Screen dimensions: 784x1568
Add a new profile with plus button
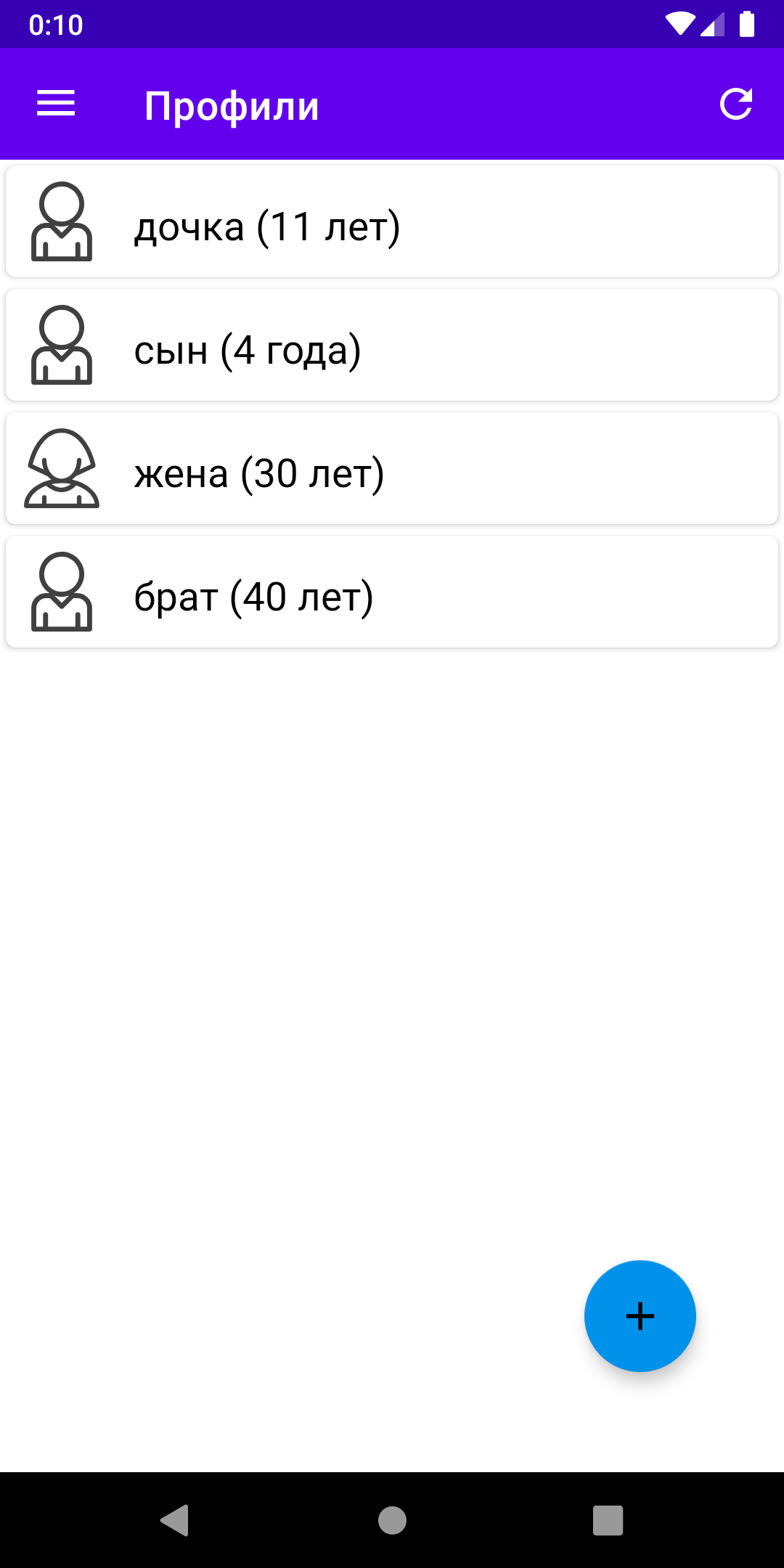pyautogui.click(x=640, y=1316)
